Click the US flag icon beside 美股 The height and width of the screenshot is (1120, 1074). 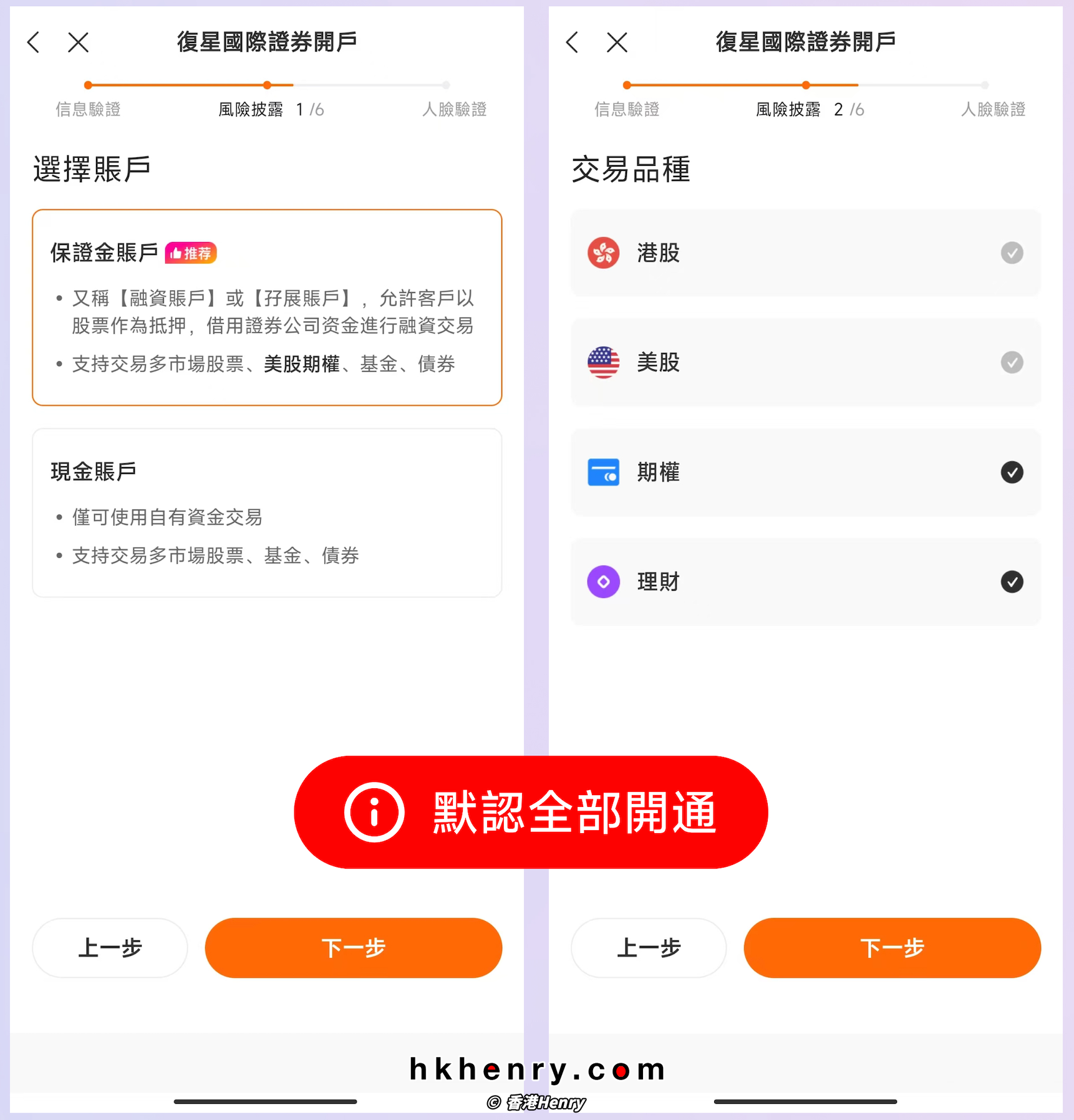click(x=603, y=362)
